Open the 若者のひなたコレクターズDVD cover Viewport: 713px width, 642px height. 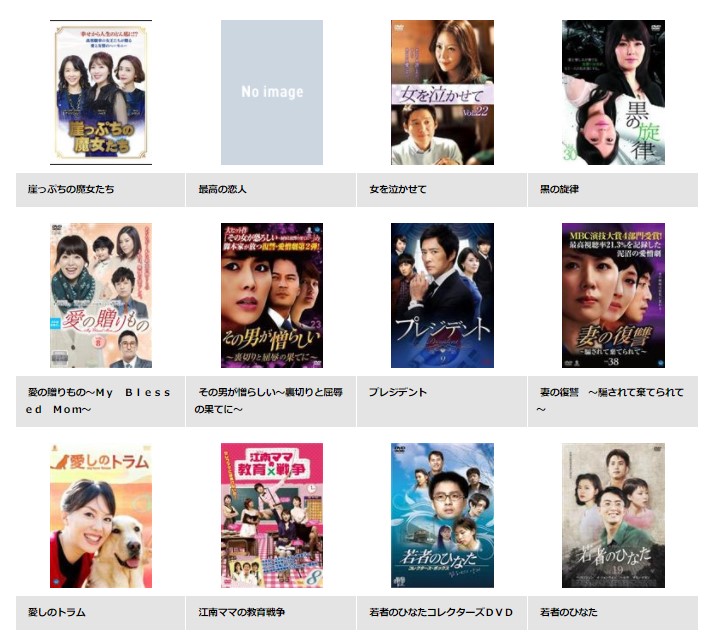pos(442,515)
